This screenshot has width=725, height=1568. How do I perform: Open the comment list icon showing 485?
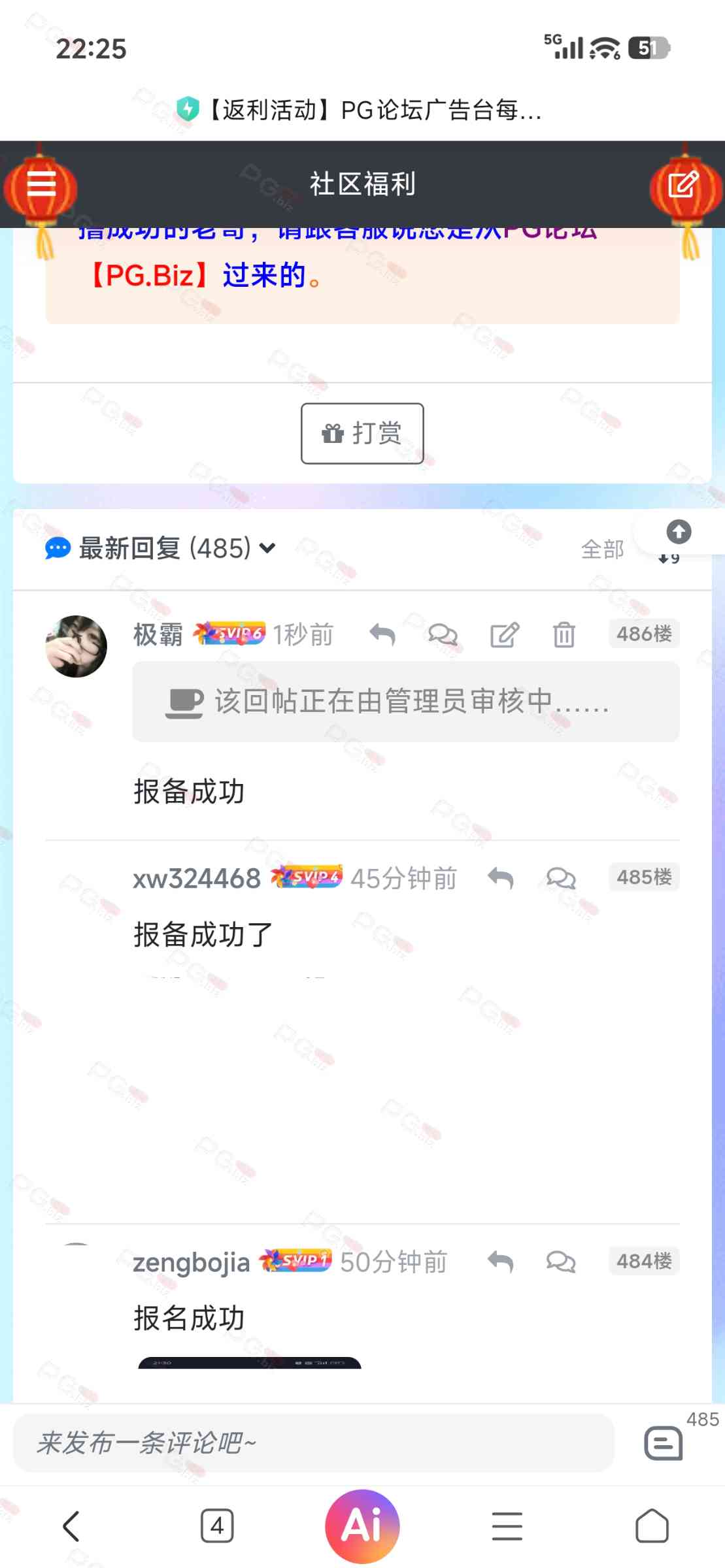coord(664,1443)
